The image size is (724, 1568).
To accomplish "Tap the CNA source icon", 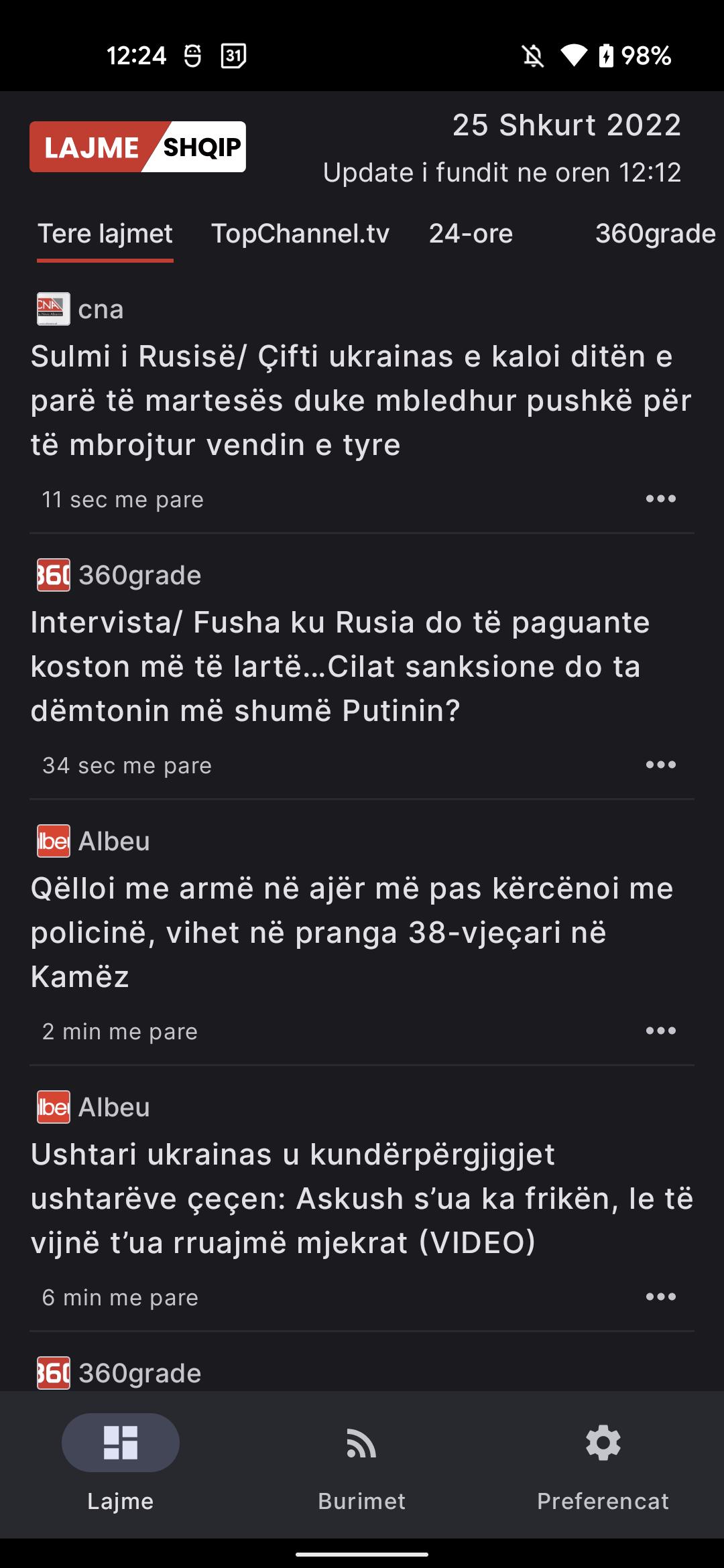I will 52,310.
